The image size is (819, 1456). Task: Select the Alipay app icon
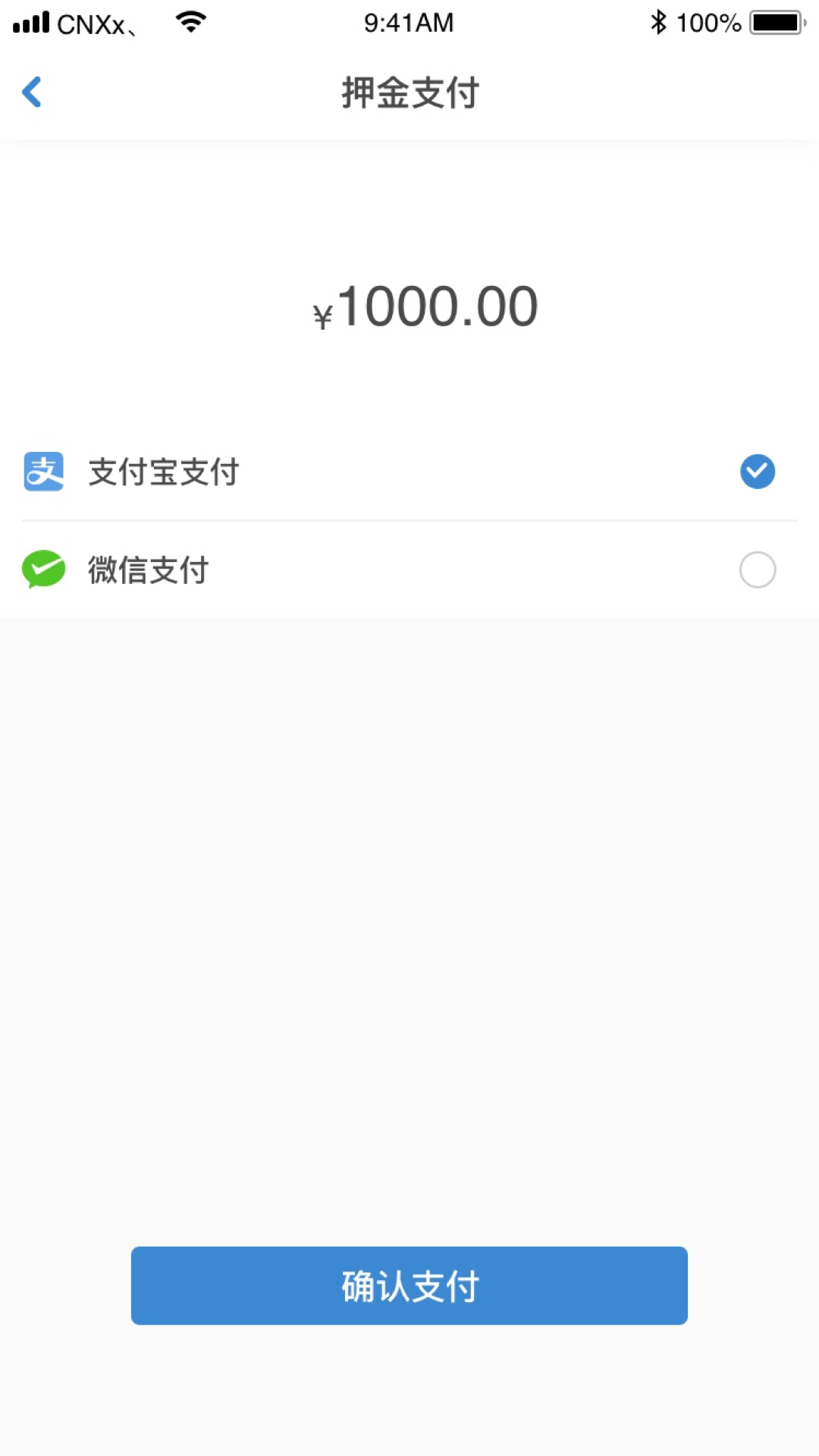pos(43,472)
